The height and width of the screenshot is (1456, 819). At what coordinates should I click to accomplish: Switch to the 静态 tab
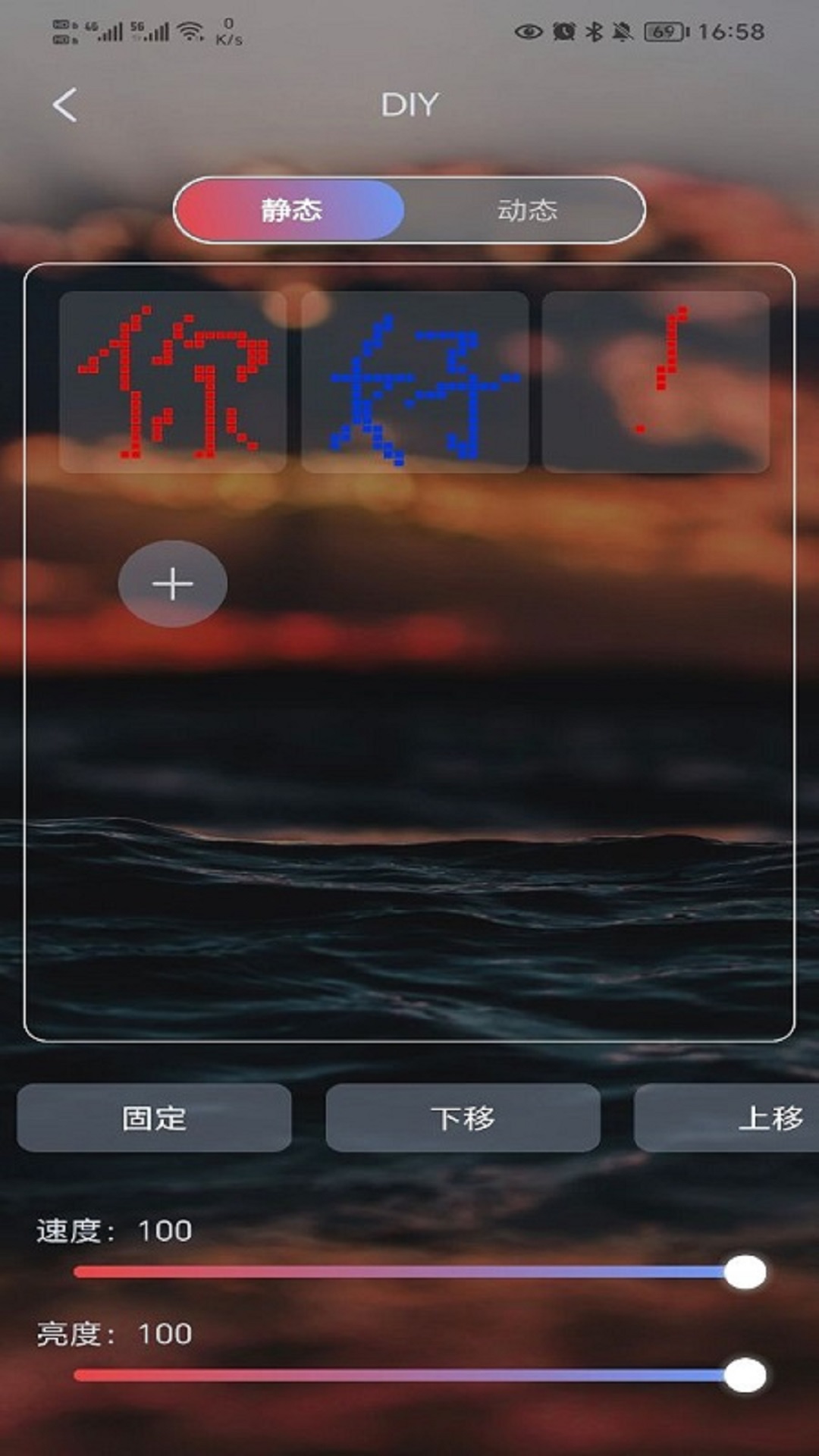pyautogui.click(x=291, y=210)
